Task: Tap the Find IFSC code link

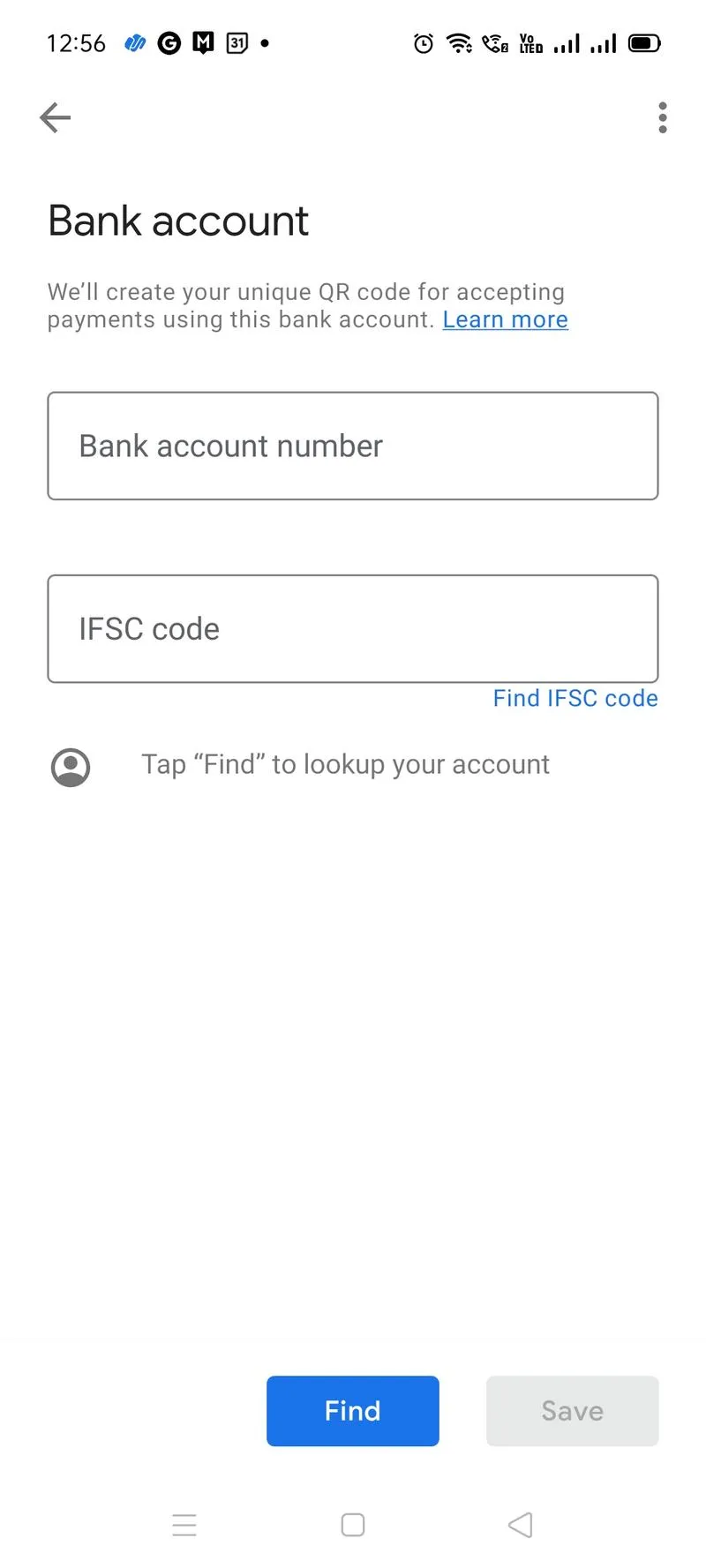Action: pos(575,698)
